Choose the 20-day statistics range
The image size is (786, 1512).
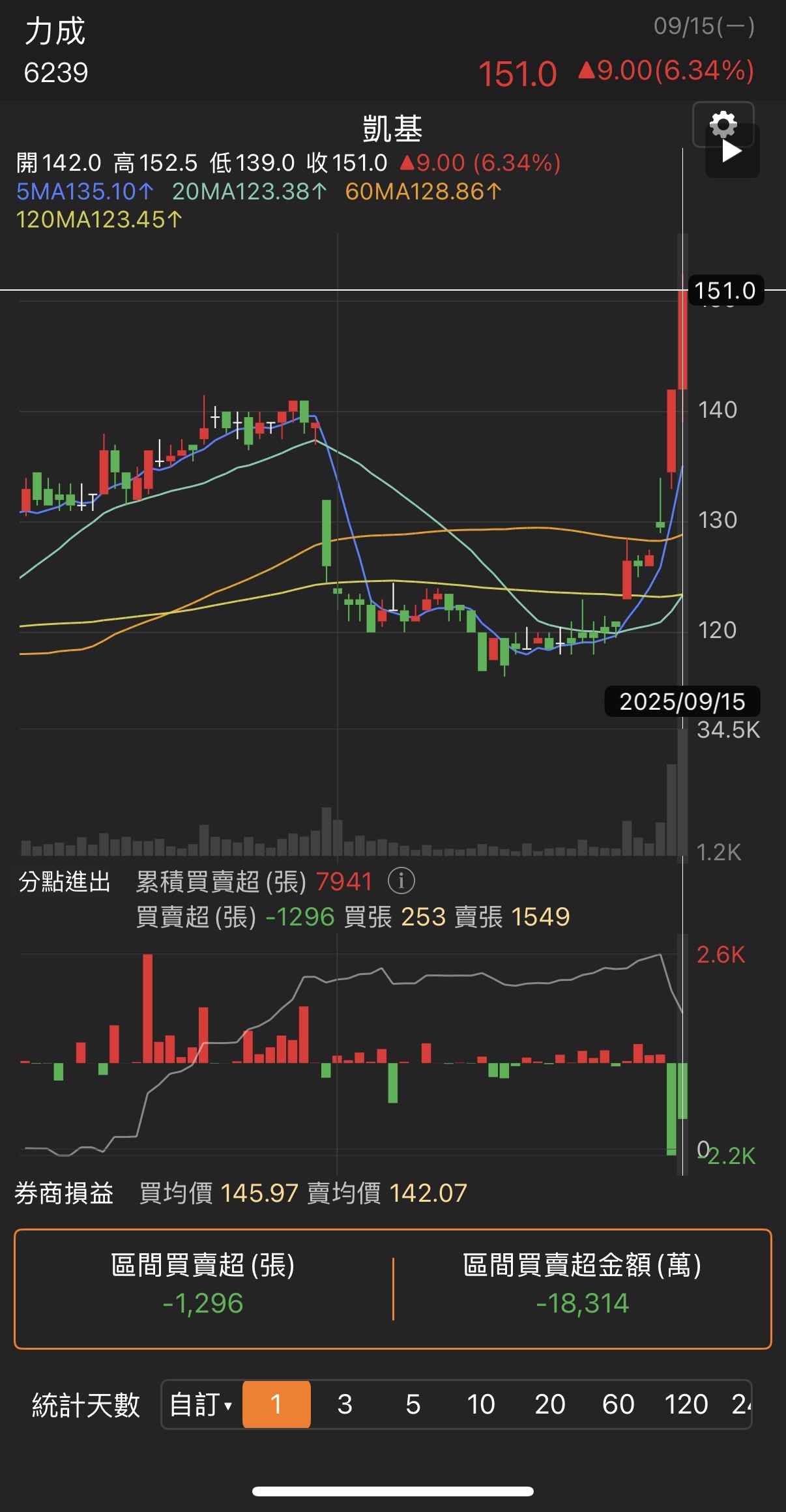549,1404
